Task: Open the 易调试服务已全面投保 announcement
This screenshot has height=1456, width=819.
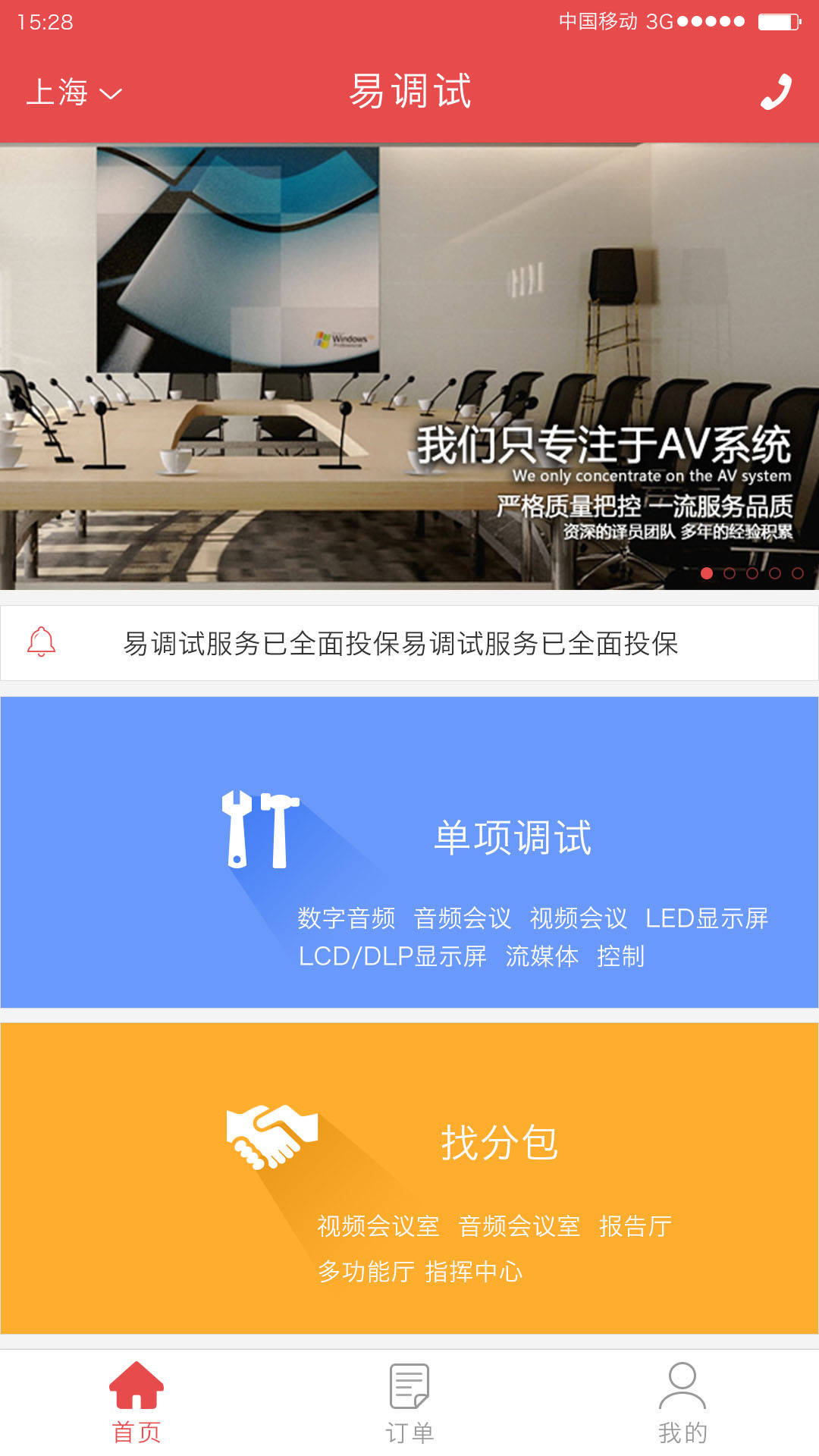Action: [400, 644]
